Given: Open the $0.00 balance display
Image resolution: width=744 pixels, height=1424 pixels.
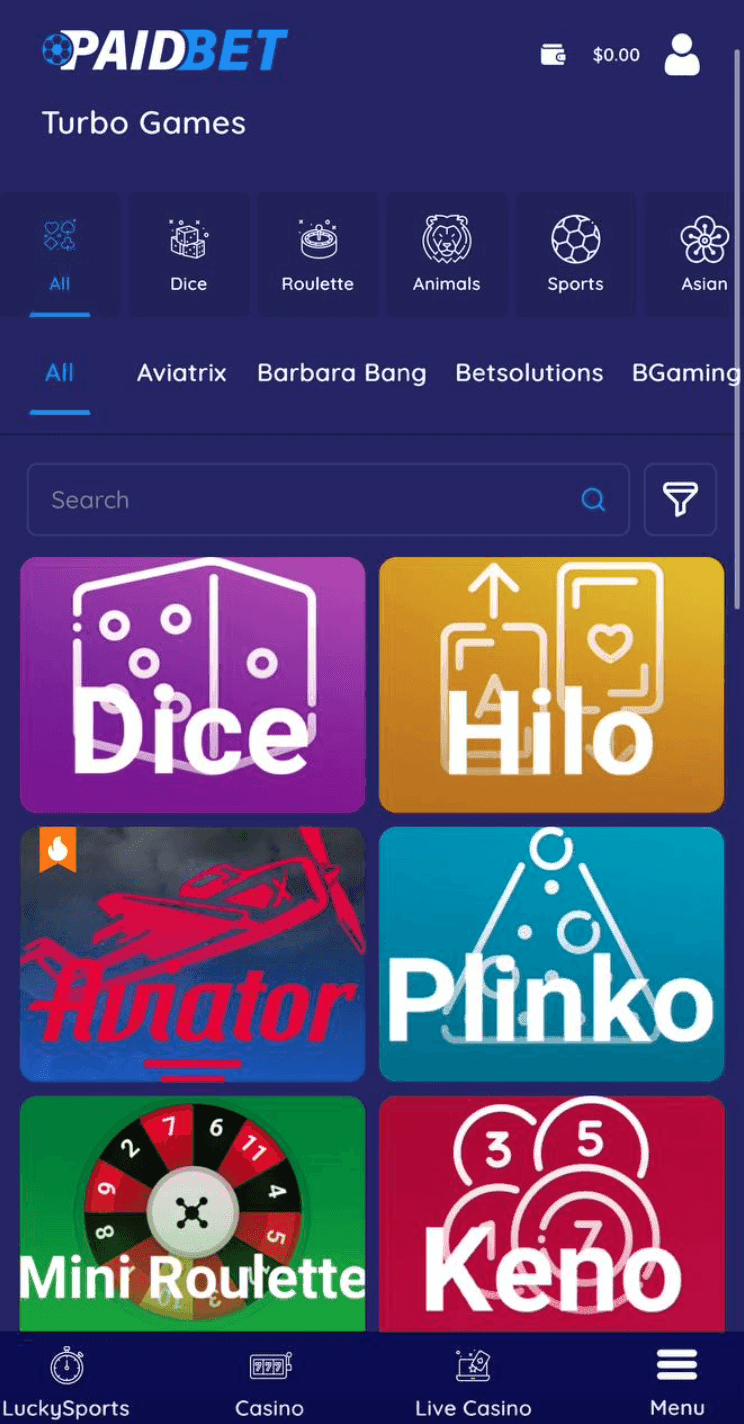Looking at the screenshot, I should coord(615,55).
